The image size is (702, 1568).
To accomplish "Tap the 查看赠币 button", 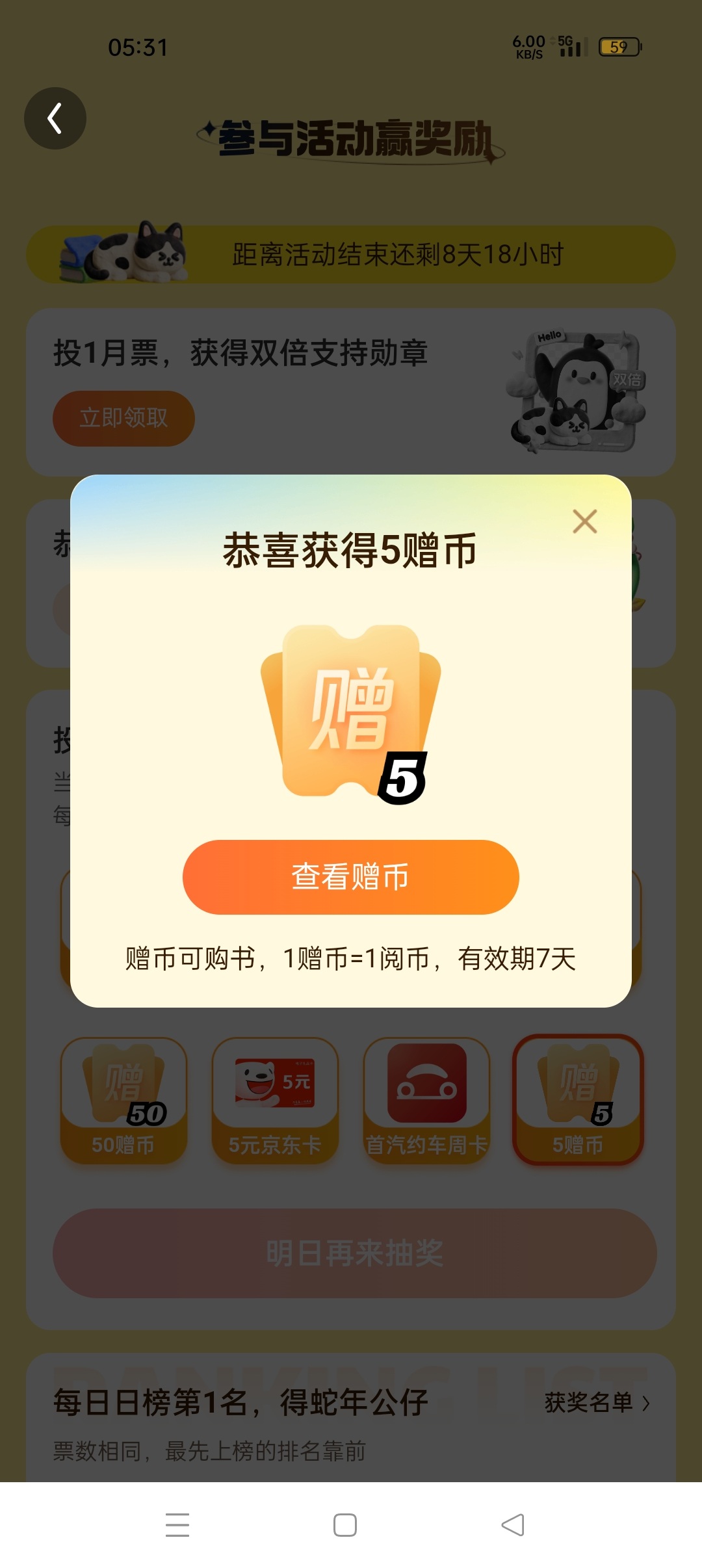I will [x=351, y=877].
